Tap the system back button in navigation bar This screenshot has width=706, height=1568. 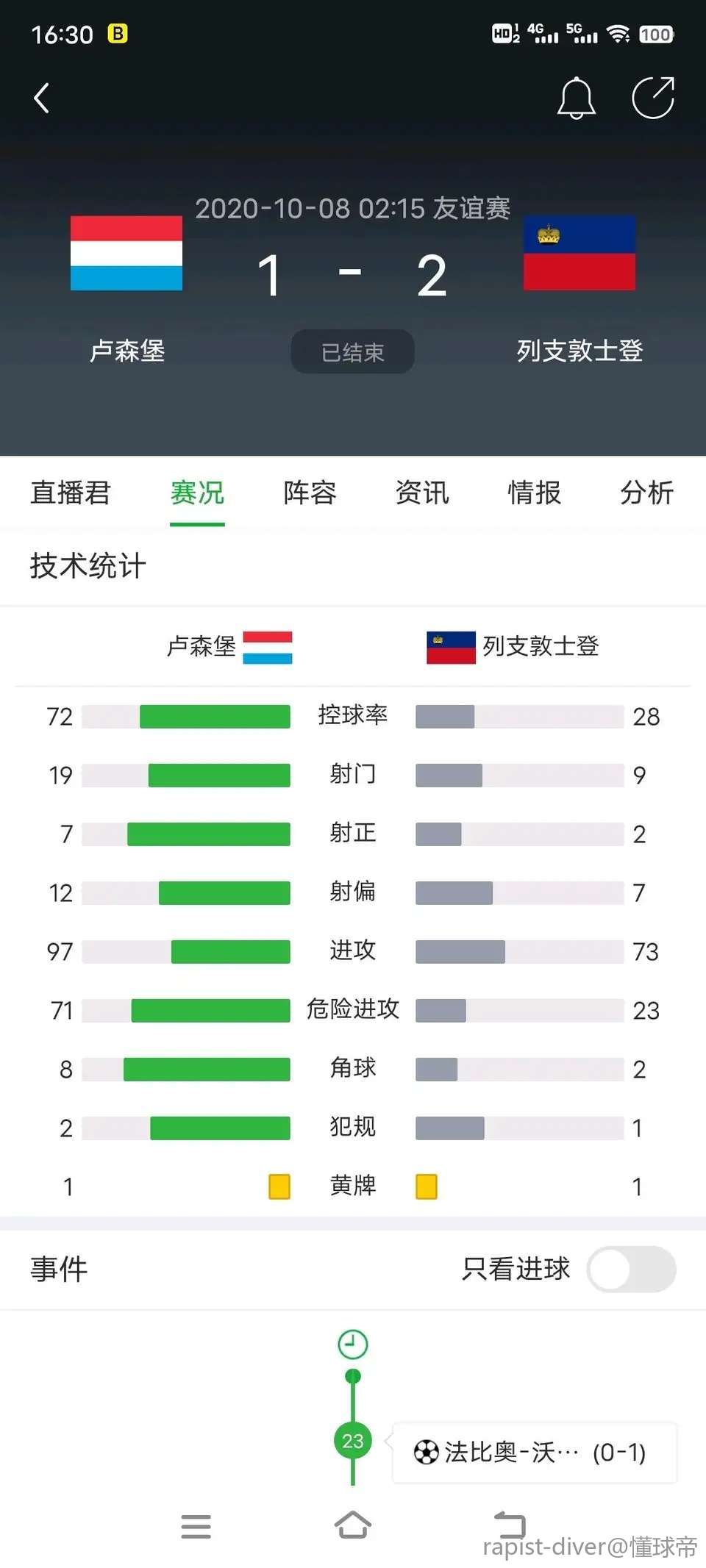coord(510,1525)
